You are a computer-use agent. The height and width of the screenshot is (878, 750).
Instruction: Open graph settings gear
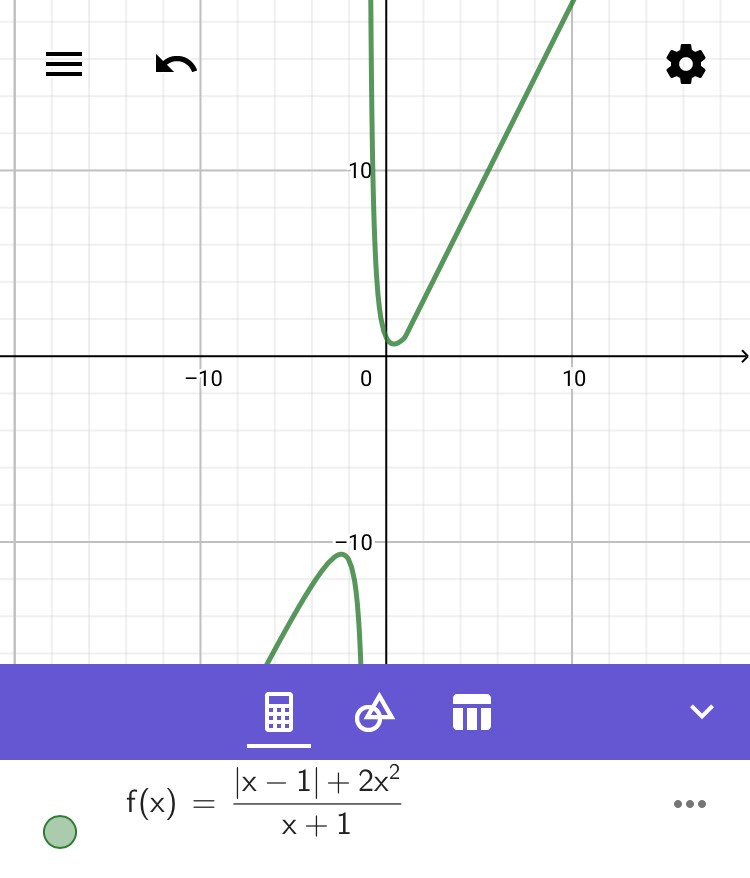(x=686, y=65)
